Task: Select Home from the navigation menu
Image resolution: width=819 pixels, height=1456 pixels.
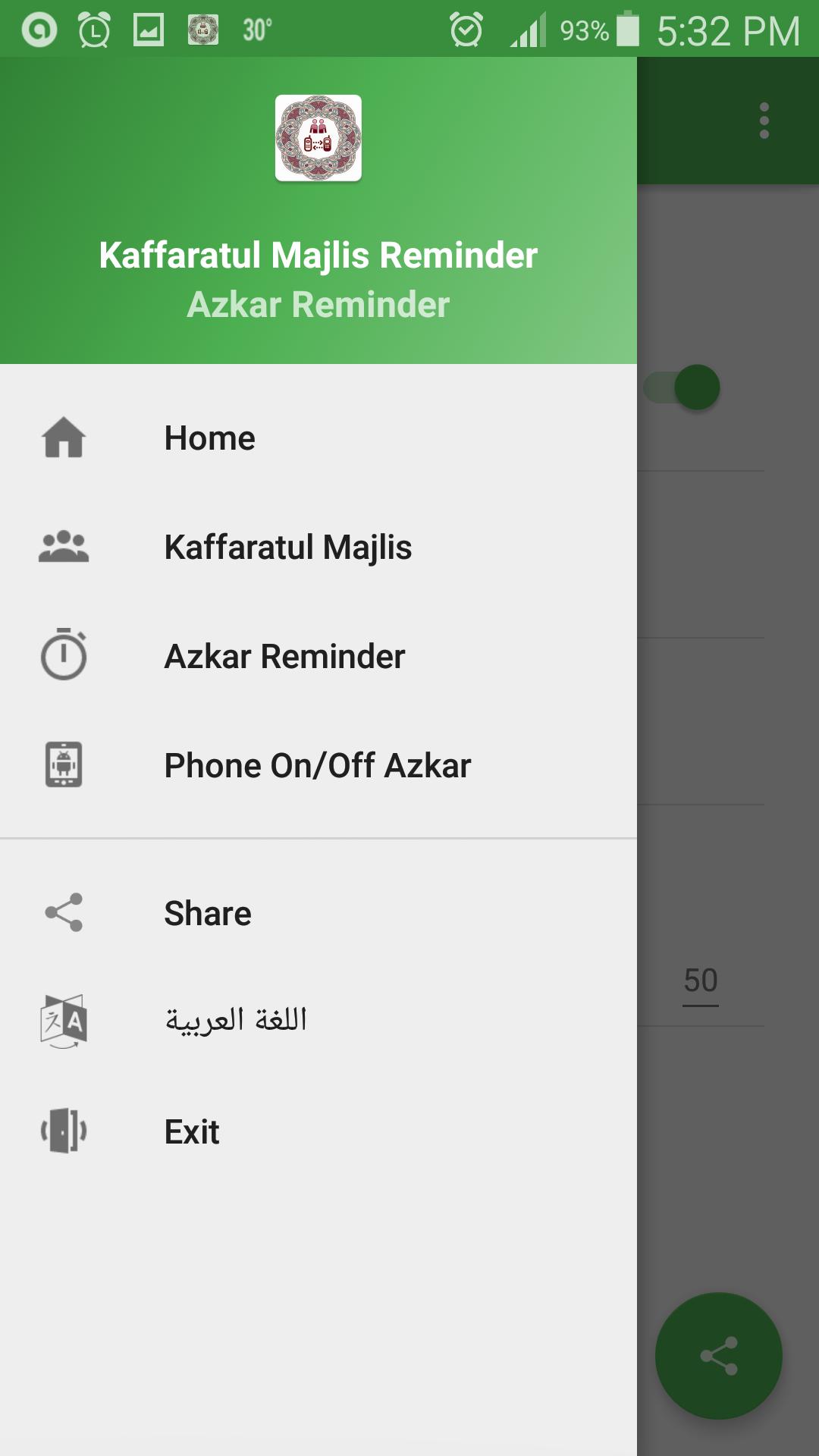Action: pyautogui.click(x=210, y=437)
